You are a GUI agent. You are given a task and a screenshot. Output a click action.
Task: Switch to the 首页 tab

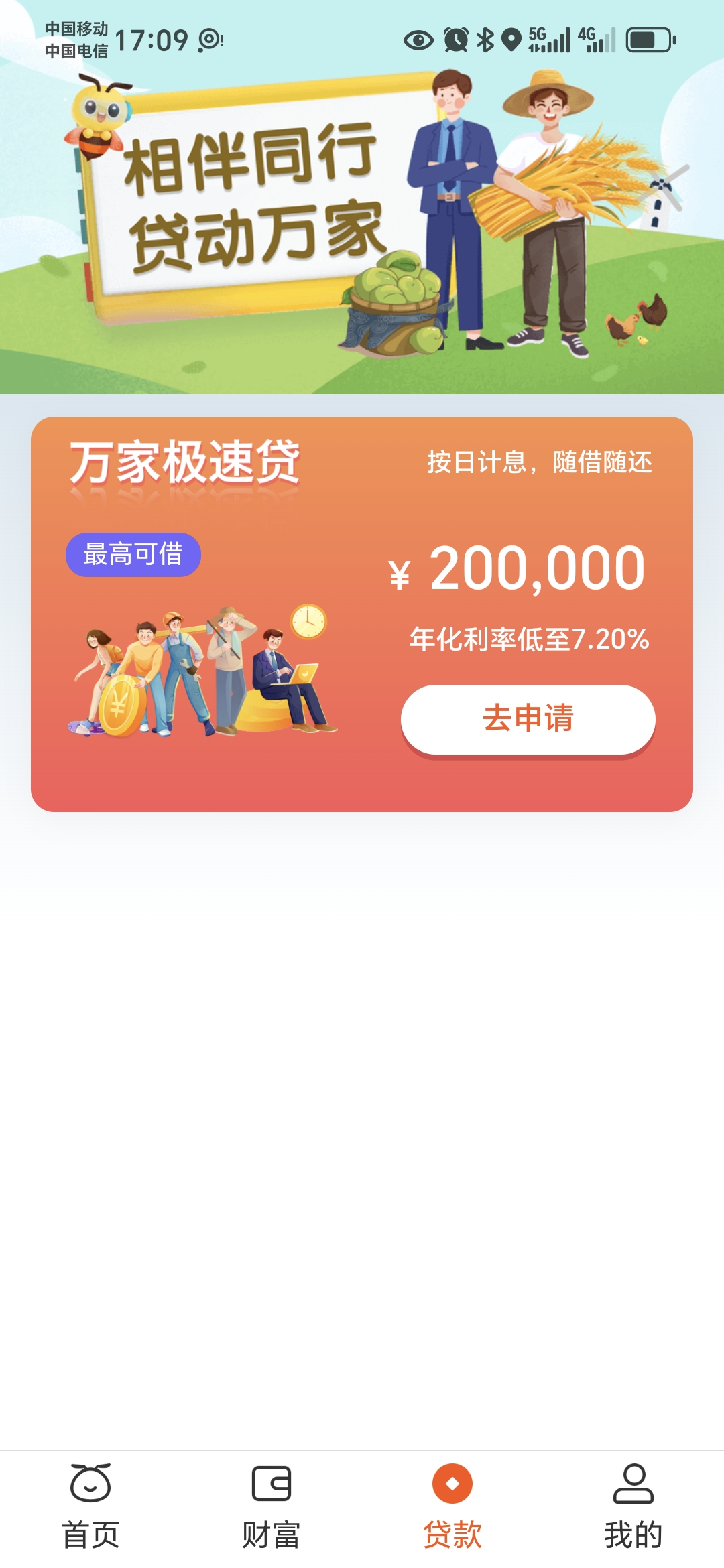90,1508
